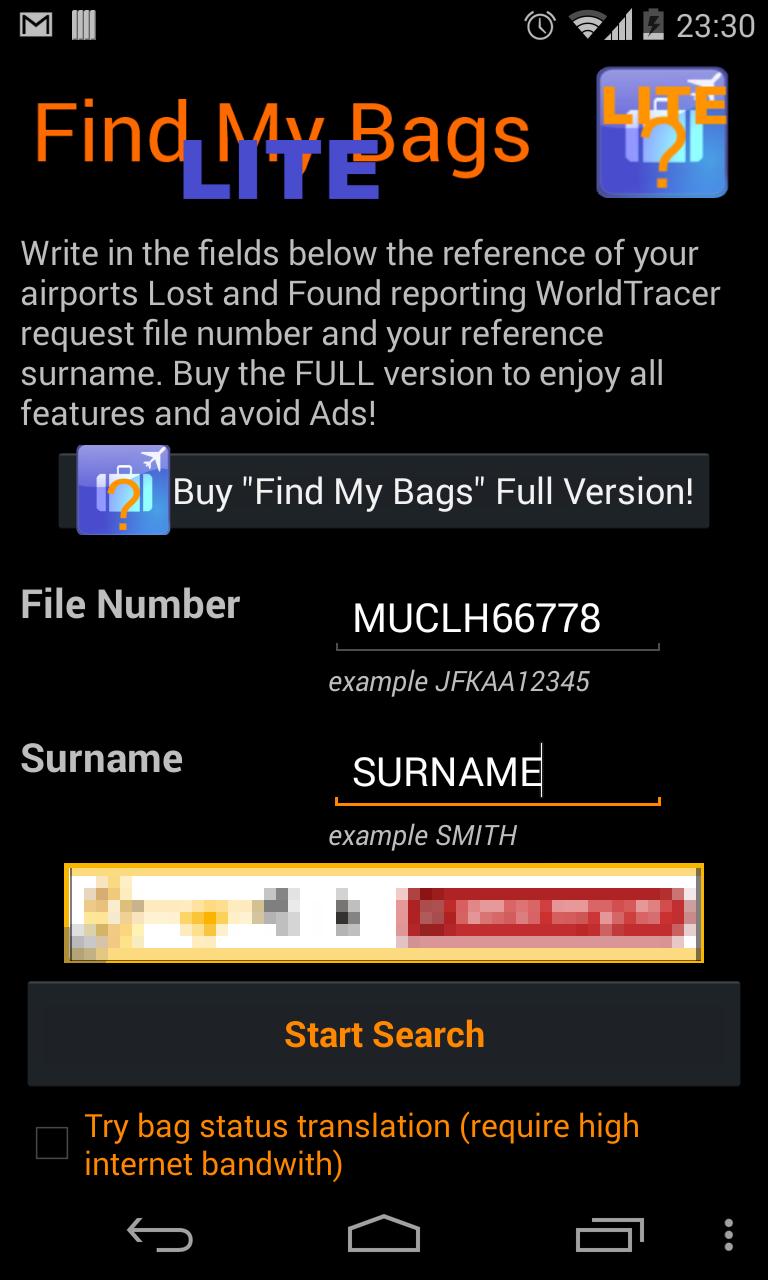Tap the Wi-Fi signal icon in status bar
The image size is (768, 1280).
(x=585, y=25)
